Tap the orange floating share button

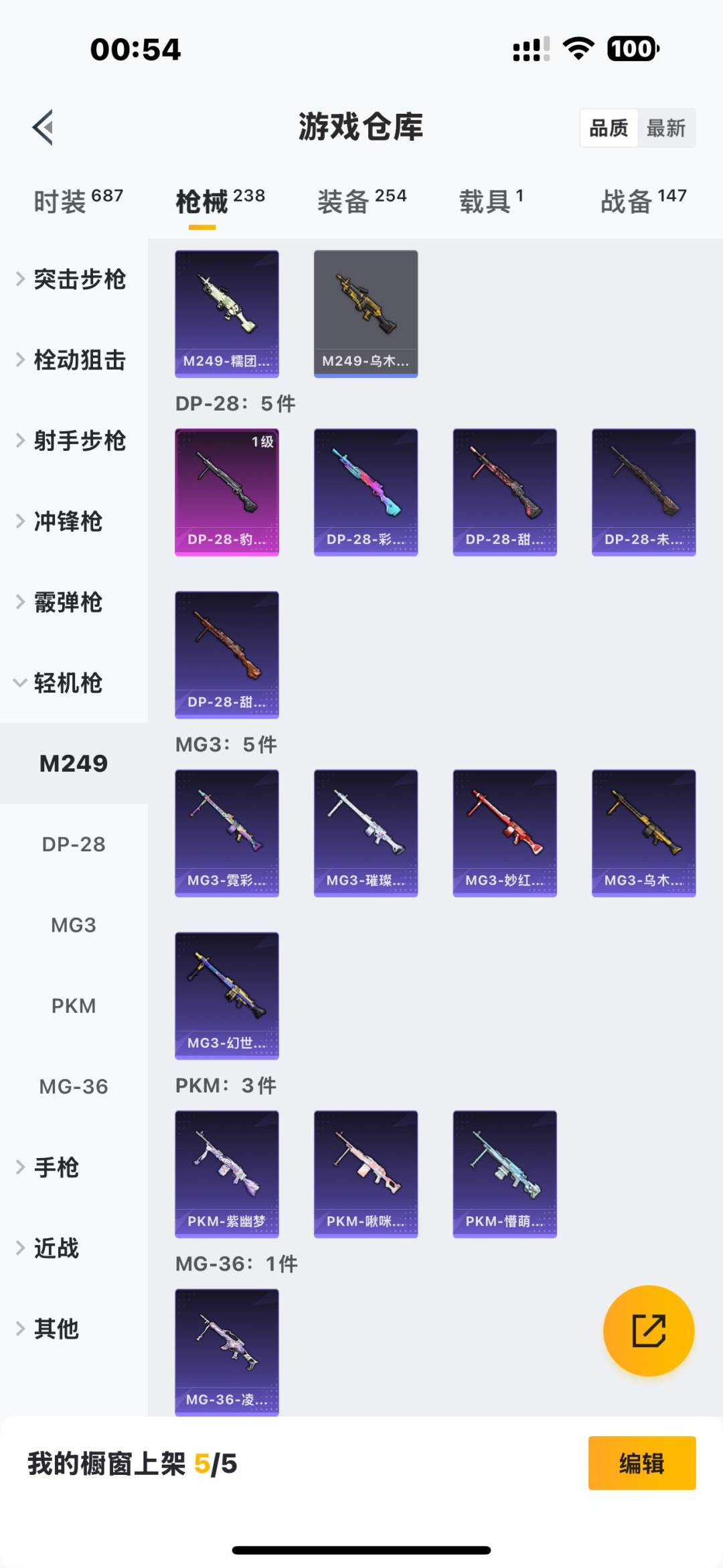(x=648, y=1330)
